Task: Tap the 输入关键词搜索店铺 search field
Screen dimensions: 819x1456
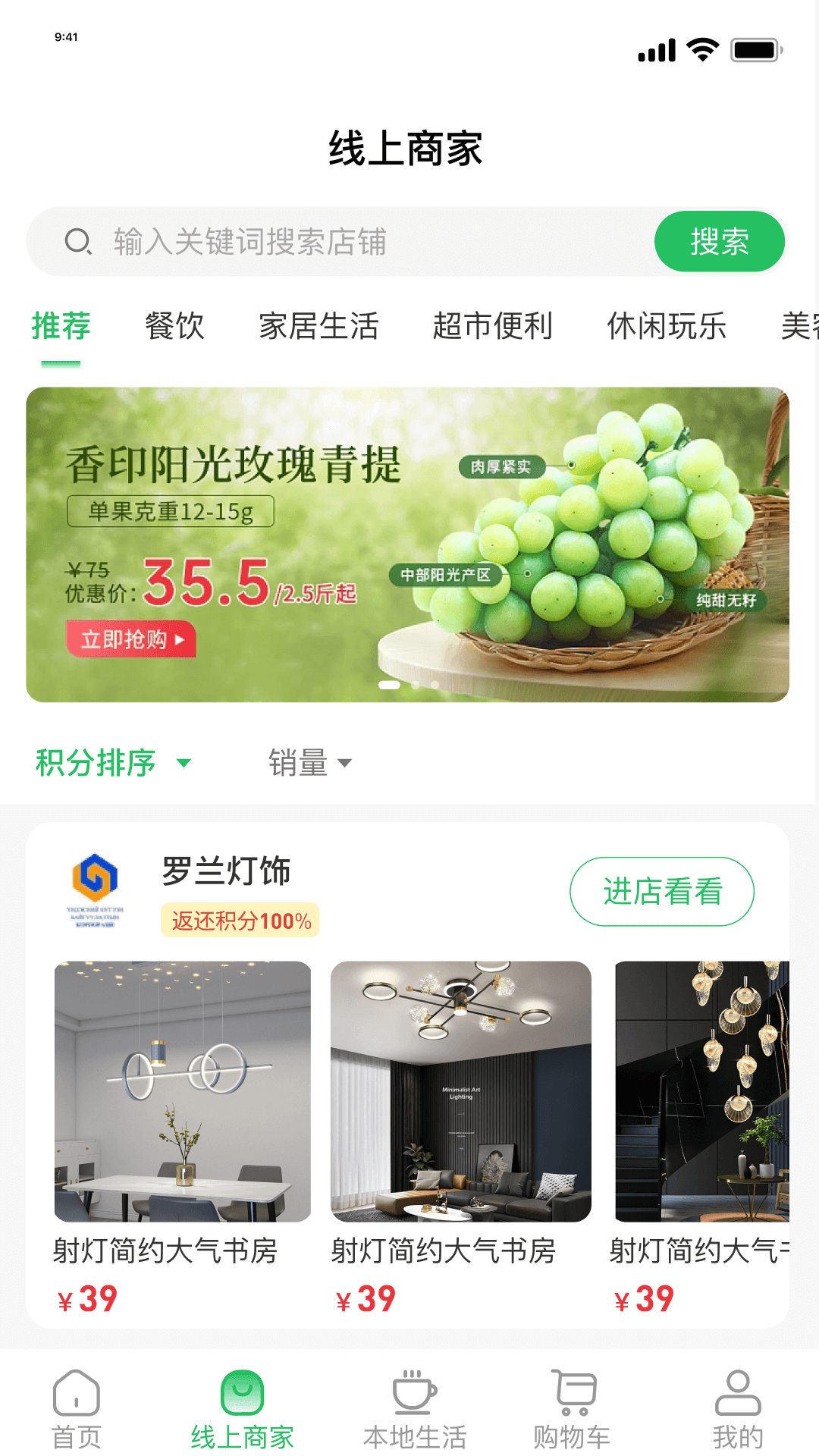Action: (x=341, y=242)
